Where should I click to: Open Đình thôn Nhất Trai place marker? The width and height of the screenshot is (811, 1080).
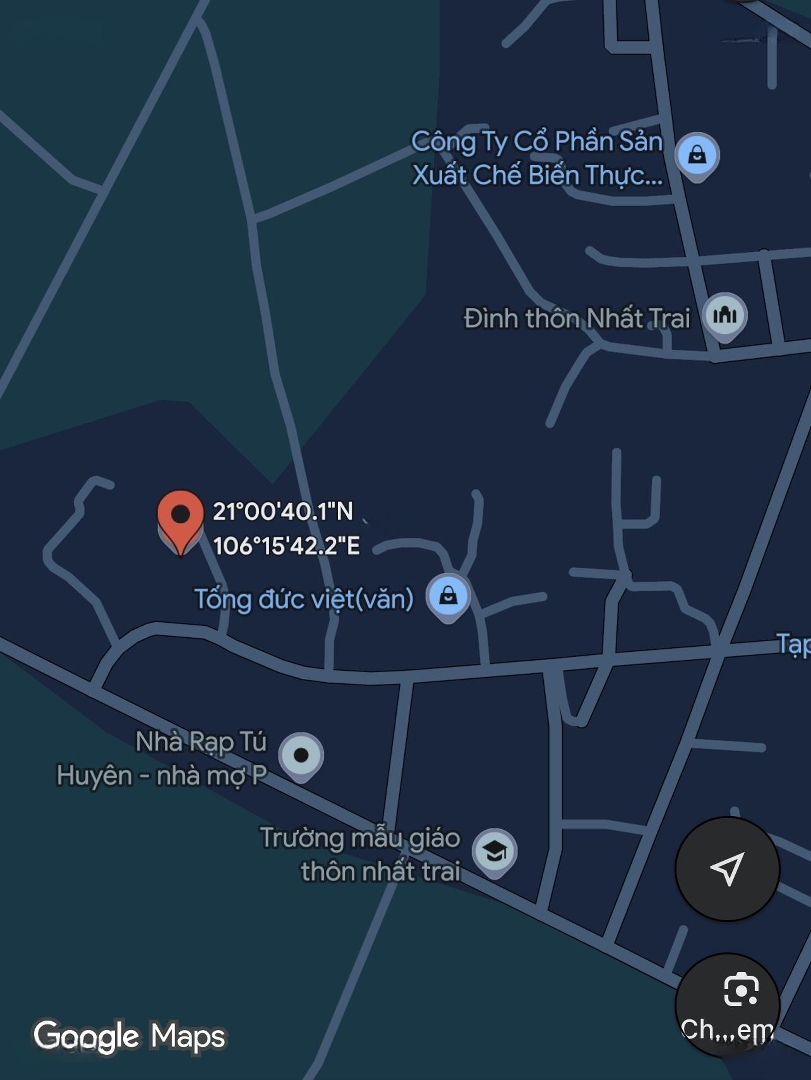(x=724, y=316)
